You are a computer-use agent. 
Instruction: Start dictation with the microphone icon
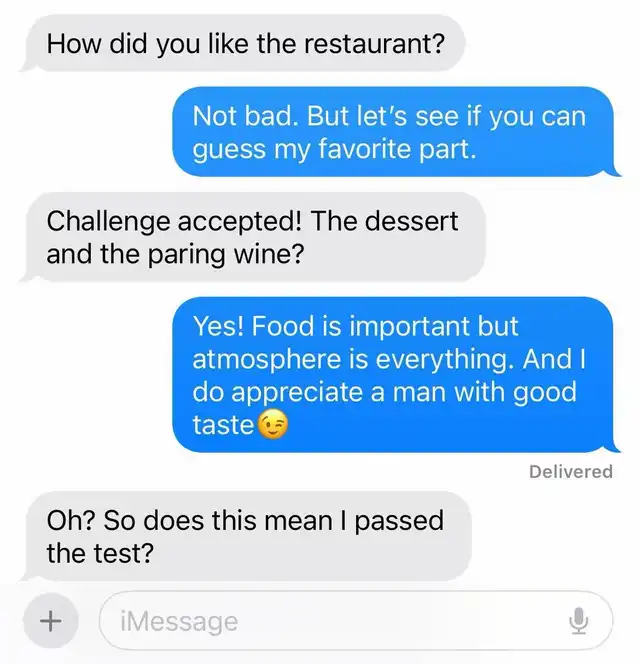click(x=579, y=621)
